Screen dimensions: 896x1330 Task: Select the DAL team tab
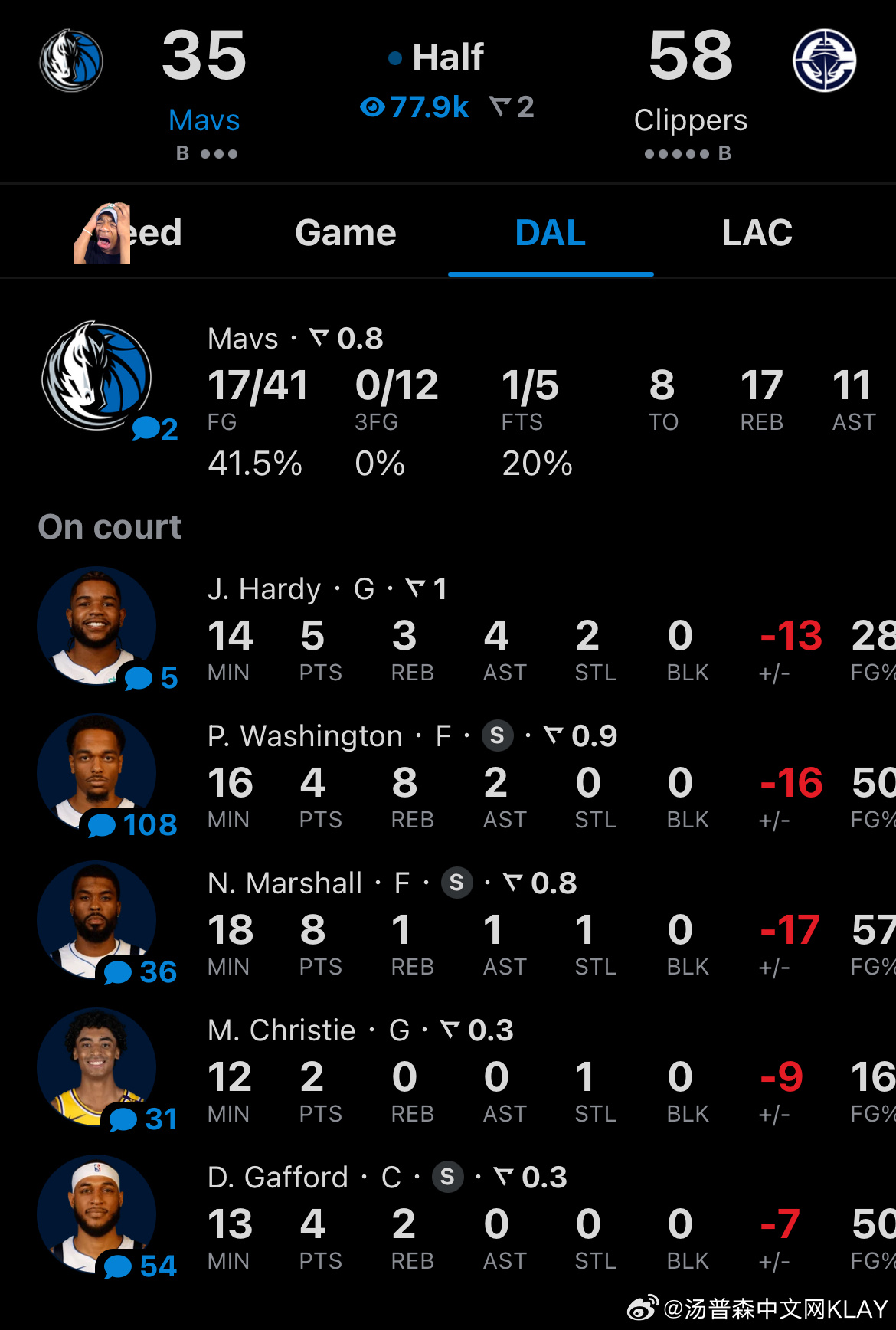[x=550, y=233]
